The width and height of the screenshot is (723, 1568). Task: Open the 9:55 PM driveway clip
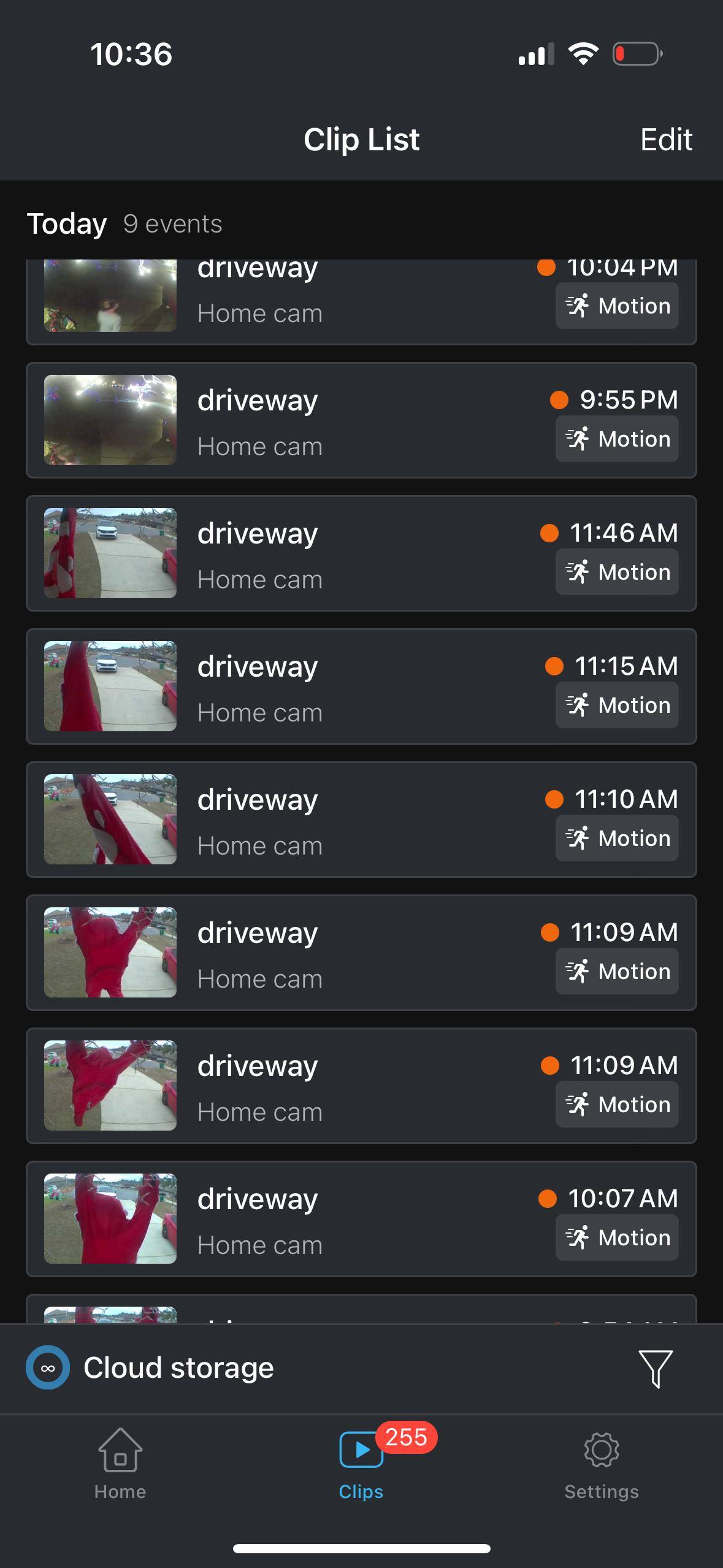[361, 420]
